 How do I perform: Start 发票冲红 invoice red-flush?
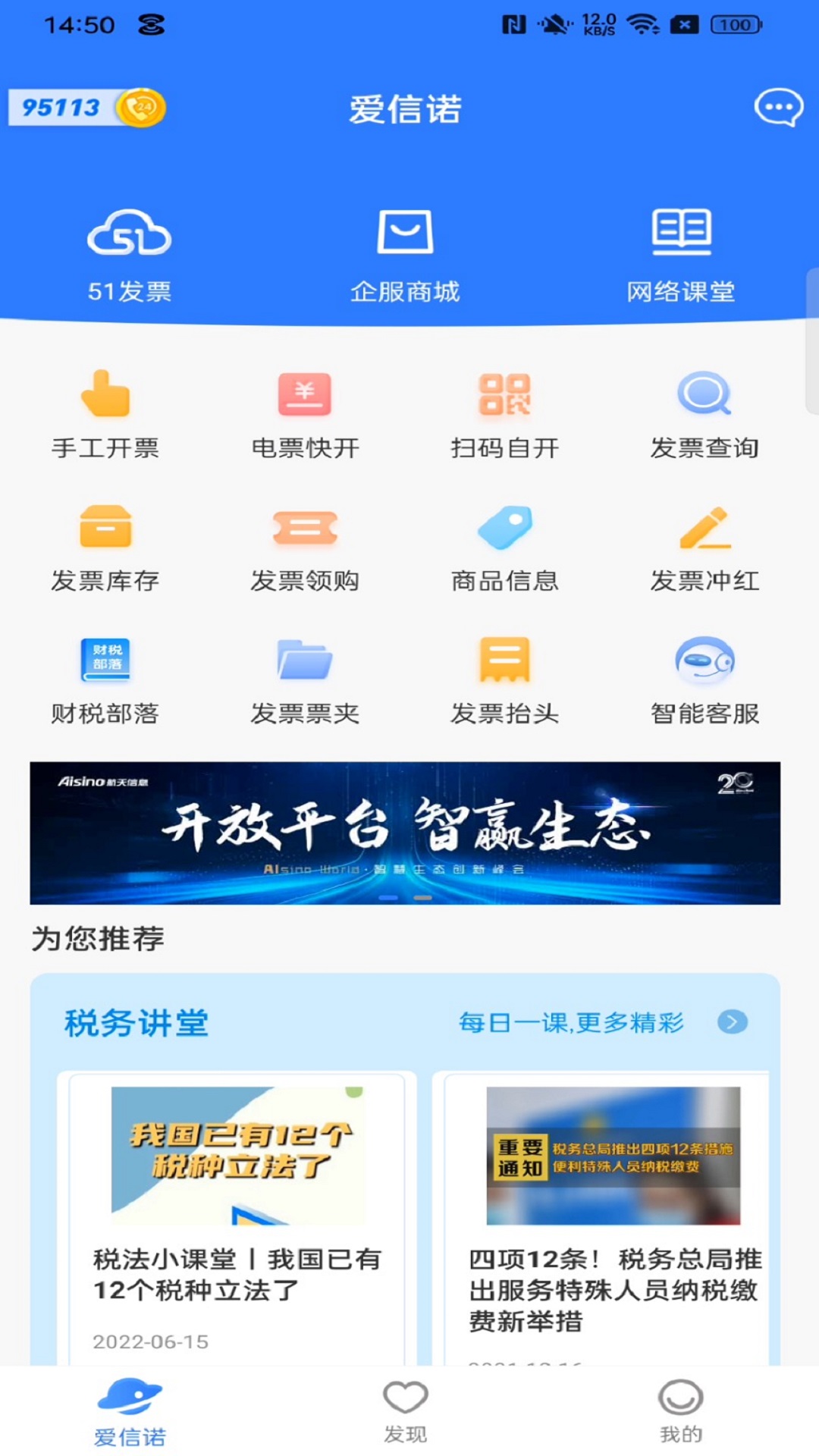(705, 546)
